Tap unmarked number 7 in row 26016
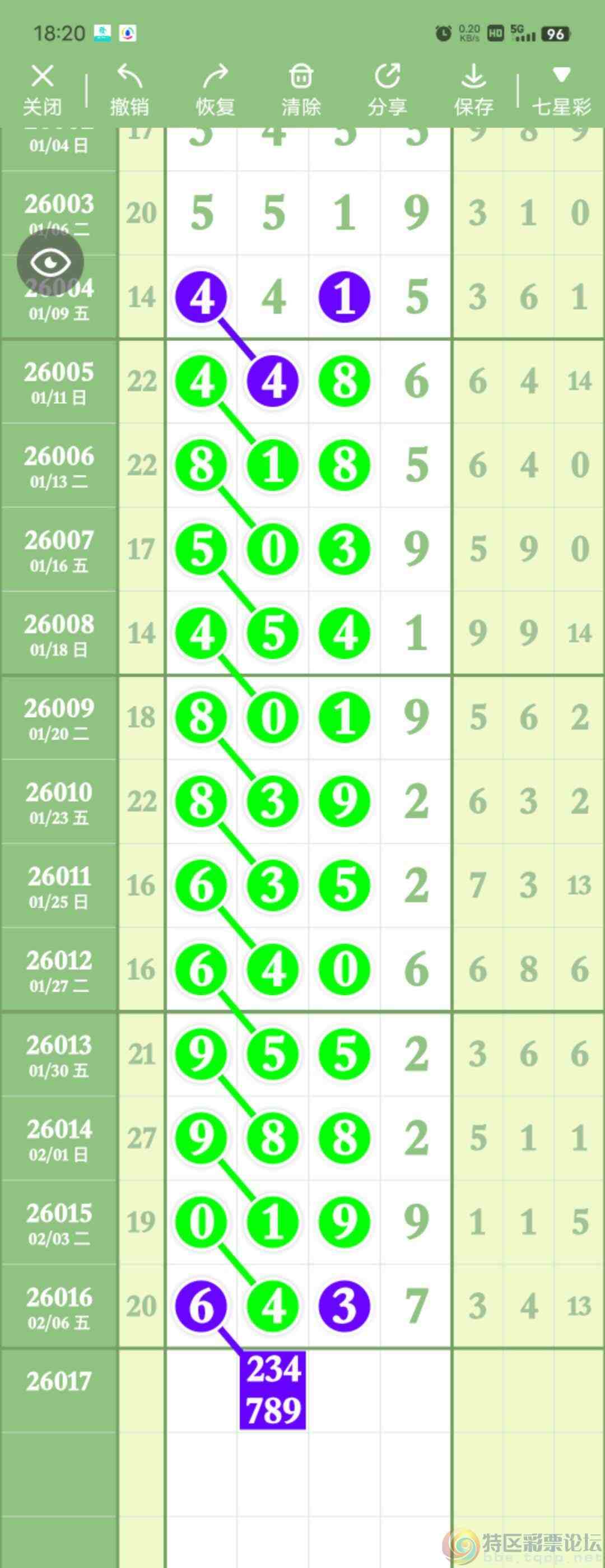The image size is (605, 1568). tap(416, 1306)
